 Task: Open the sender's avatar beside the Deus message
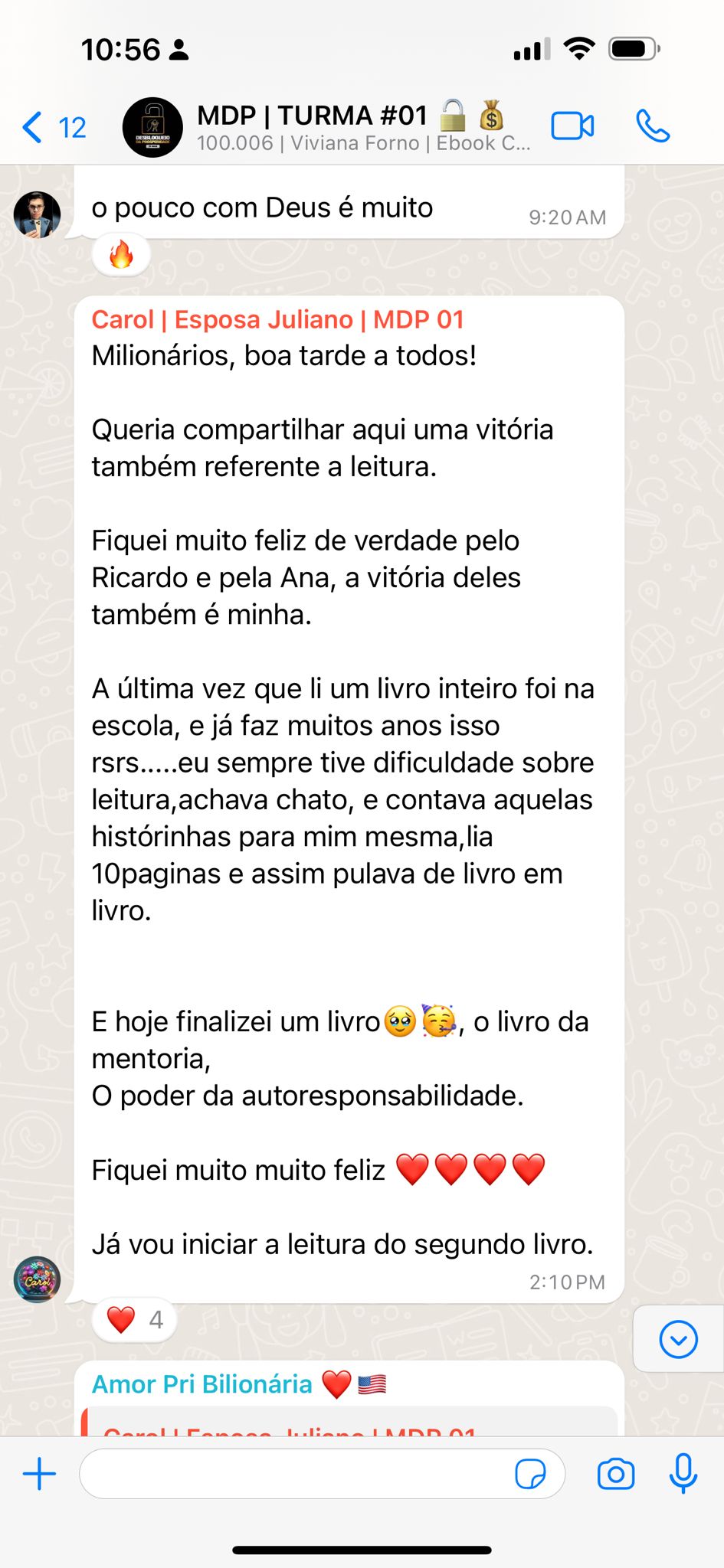click(x=37, y=215)
